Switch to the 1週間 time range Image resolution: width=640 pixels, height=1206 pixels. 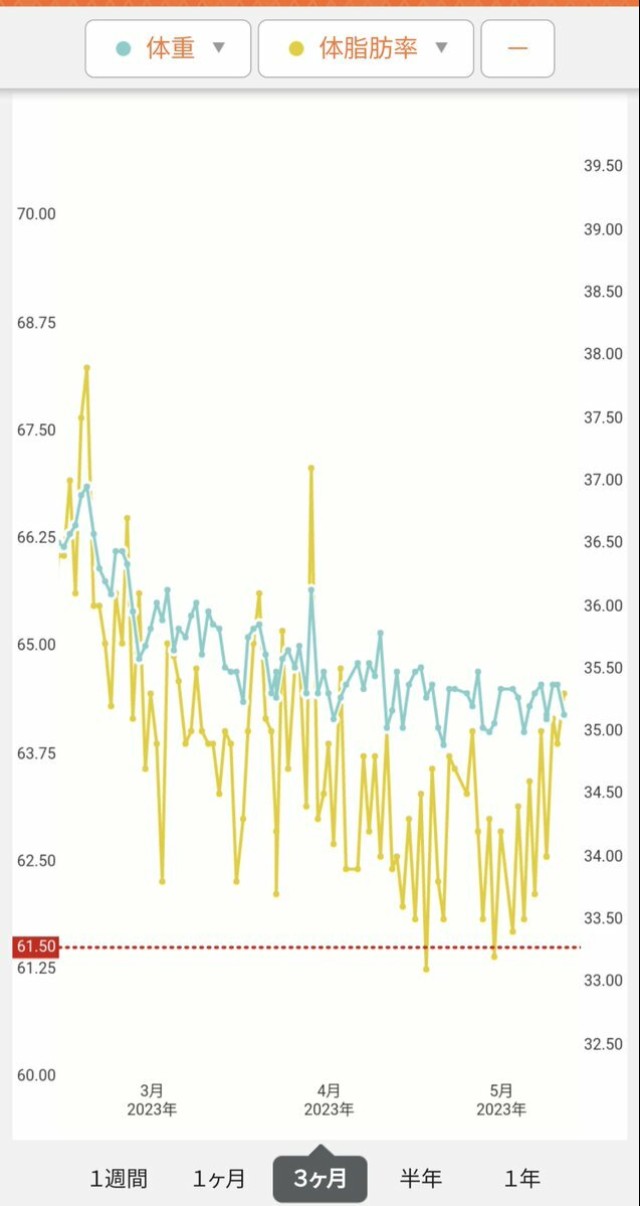(x=119, y=1178)
